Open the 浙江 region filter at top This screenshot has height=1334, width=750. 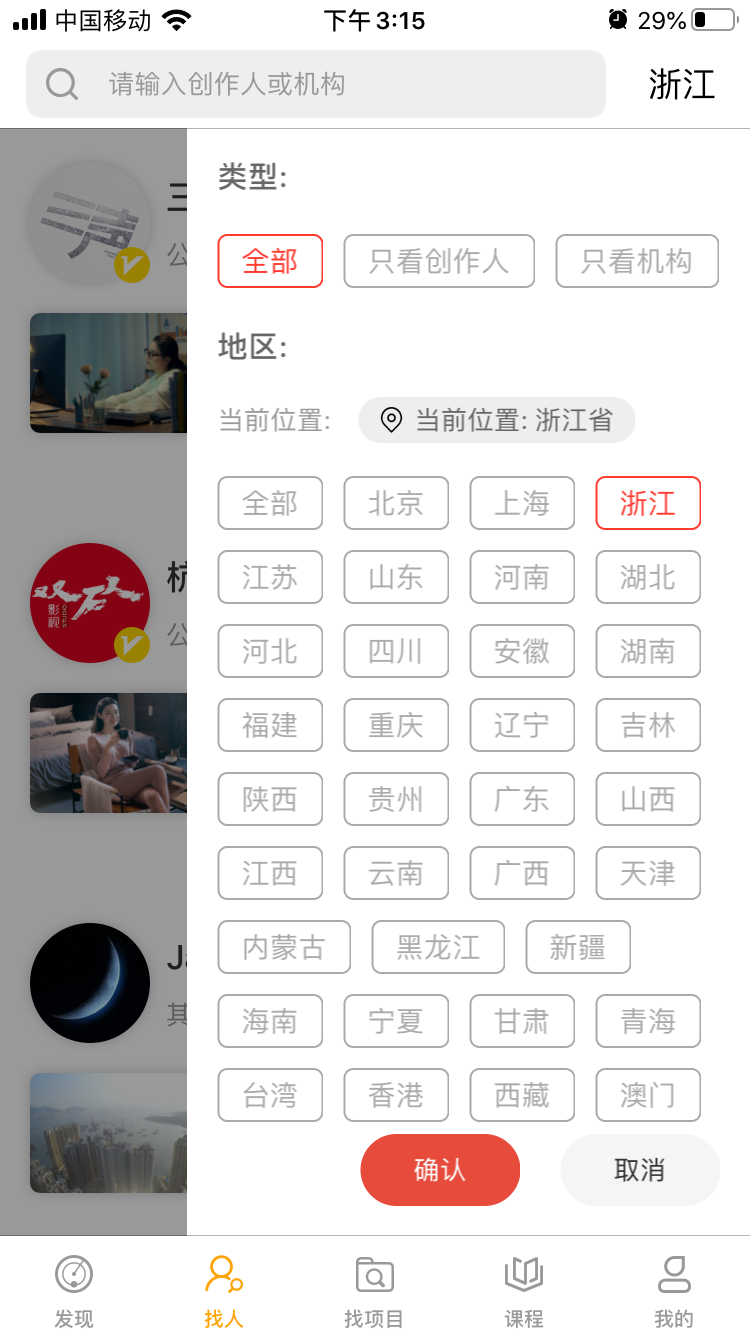click(682, 84)
